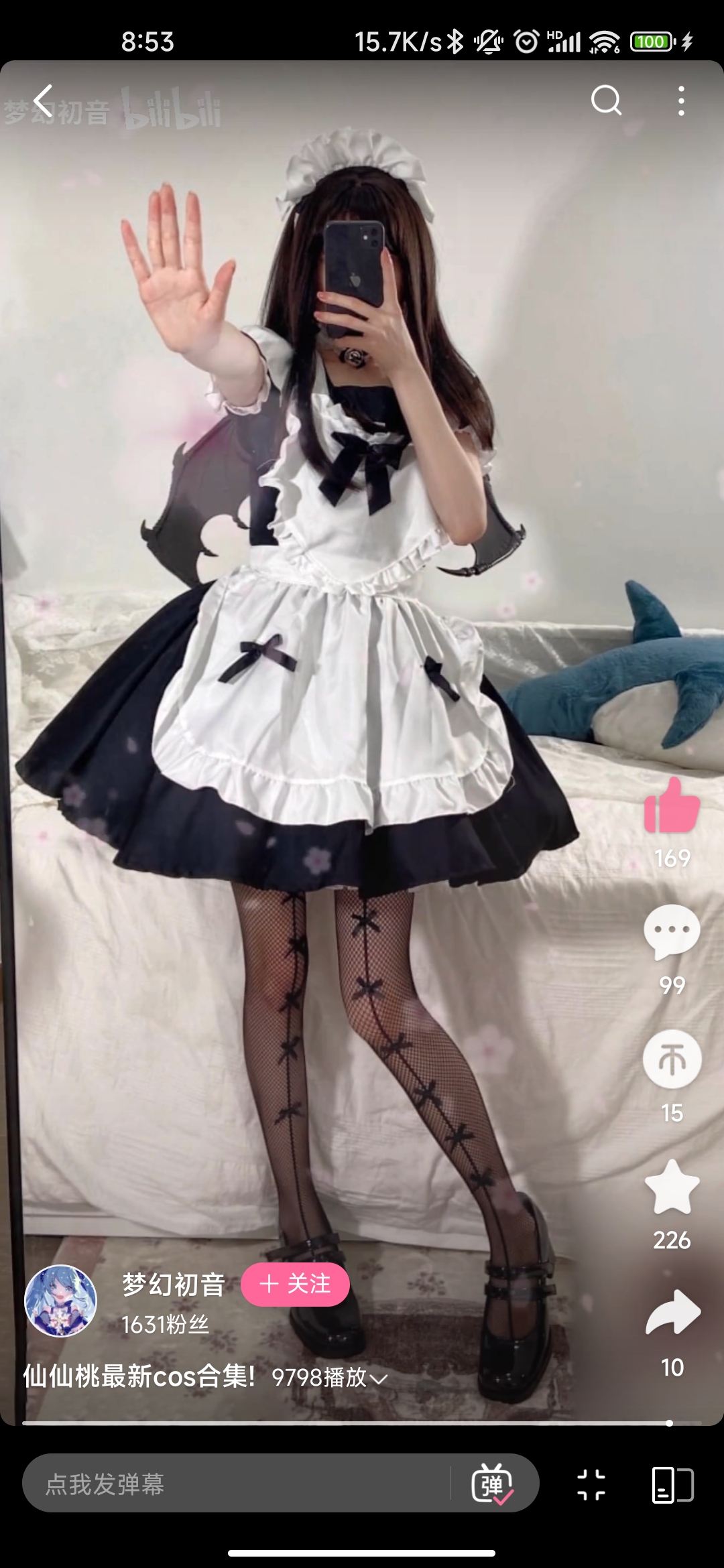
Task: Go back using the top-left arrow
Action: [x=44, y=101]
